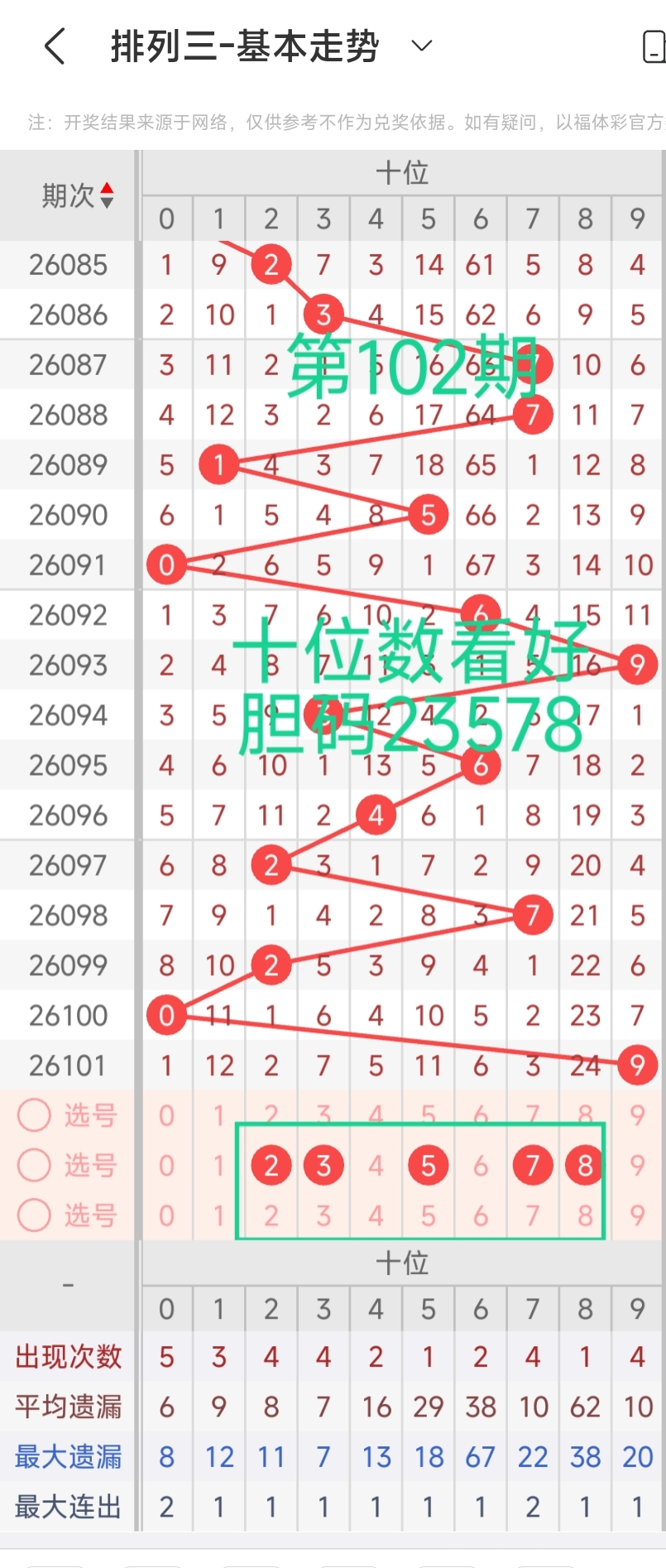Click the 最大遗漏 statistics row label
This screenshot has height=1568, width=666.
66,1456
